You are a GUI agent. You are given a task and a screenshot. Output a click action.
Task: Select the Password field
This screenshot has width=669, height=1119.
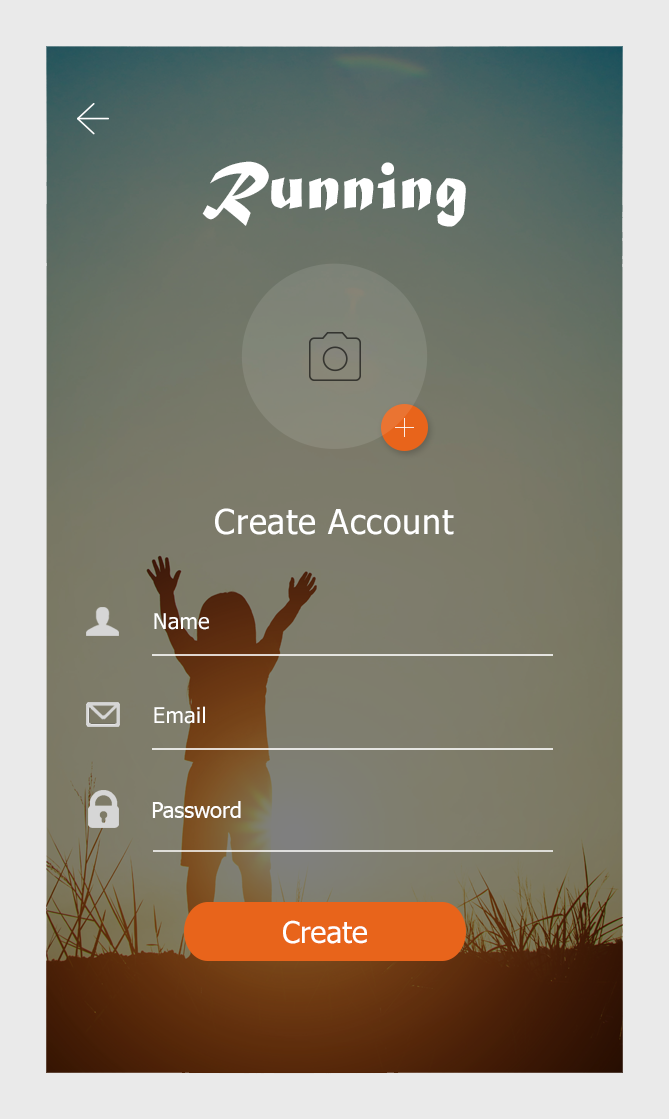pos(350,811)
